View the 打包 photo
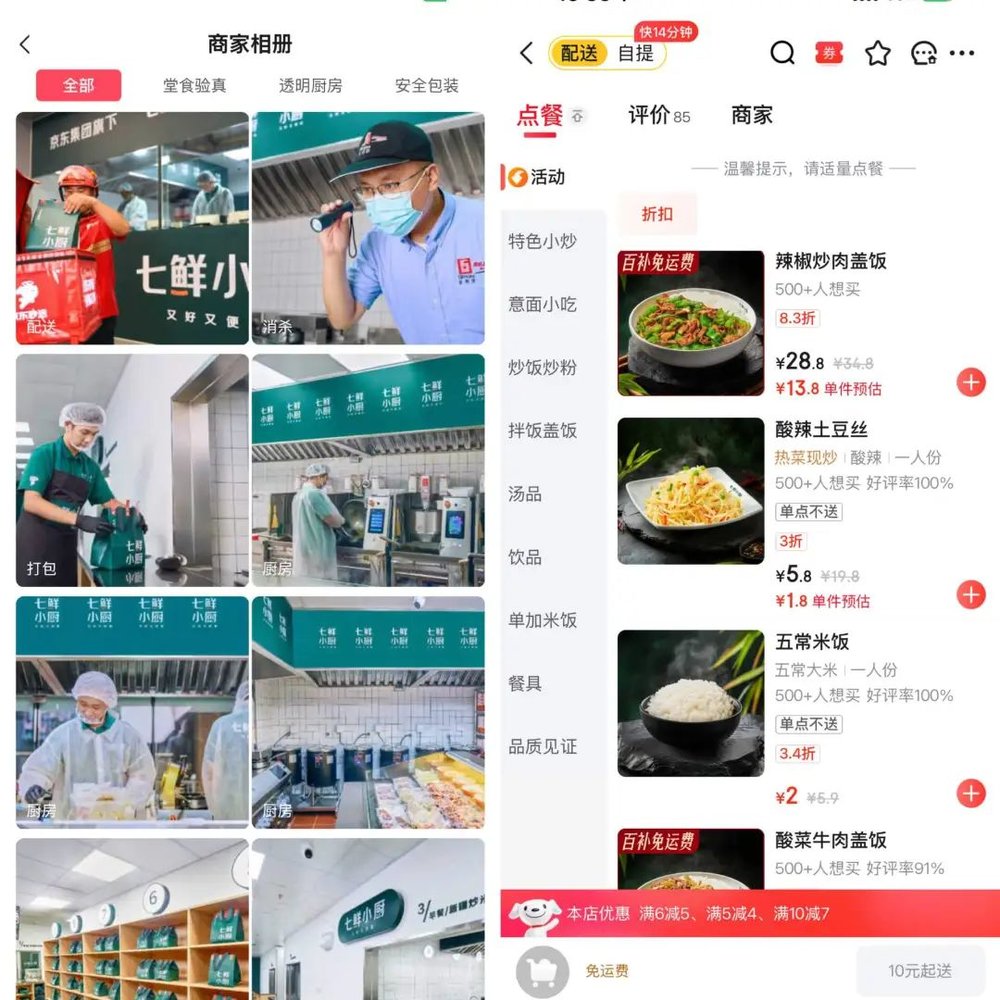The width and height of the screenshot is (1000, 1000). pyautogui.click(x=132, y=470)
